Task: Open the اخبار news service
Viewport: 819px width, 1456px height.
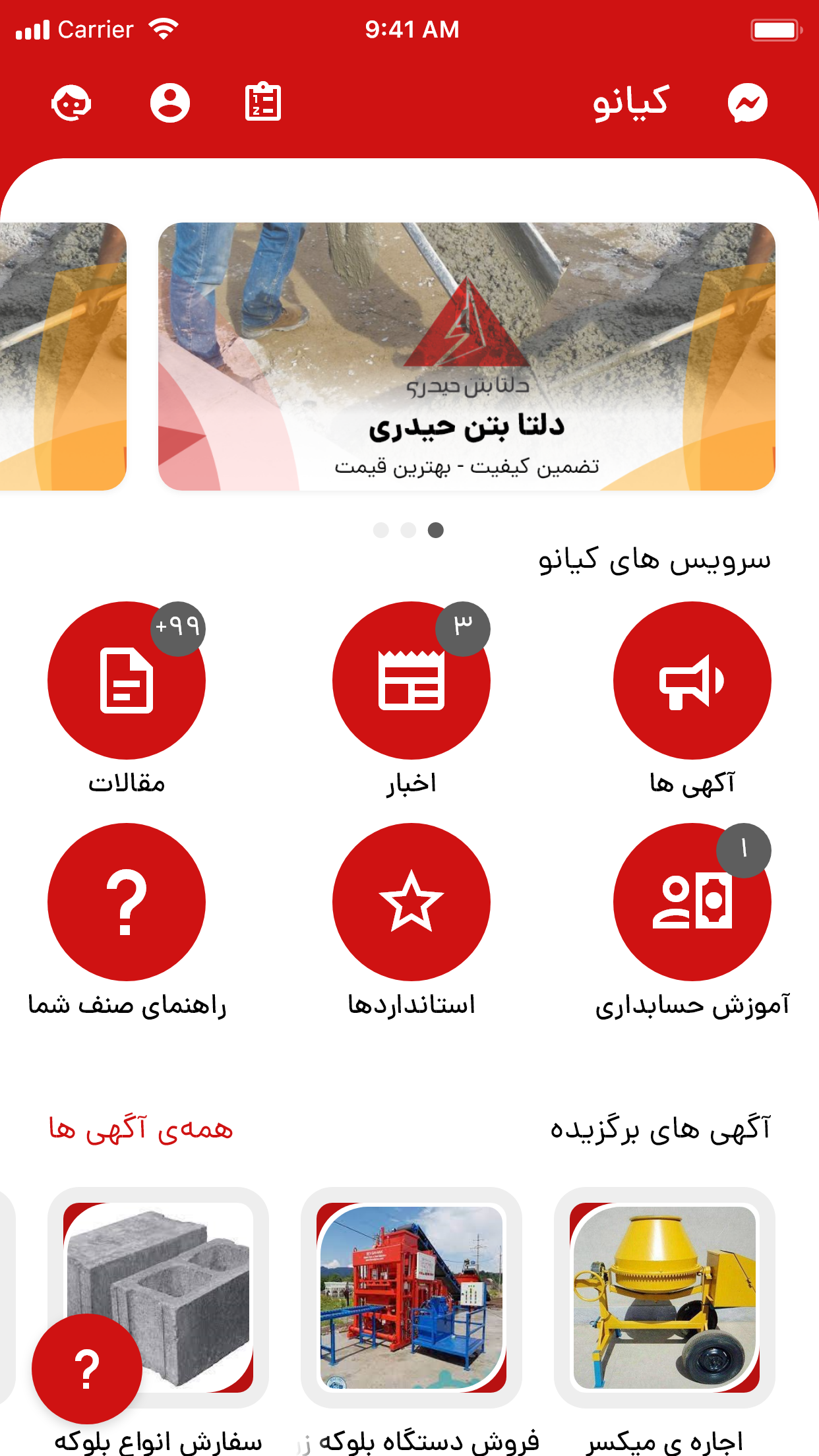Action: [x=411, y=680]
